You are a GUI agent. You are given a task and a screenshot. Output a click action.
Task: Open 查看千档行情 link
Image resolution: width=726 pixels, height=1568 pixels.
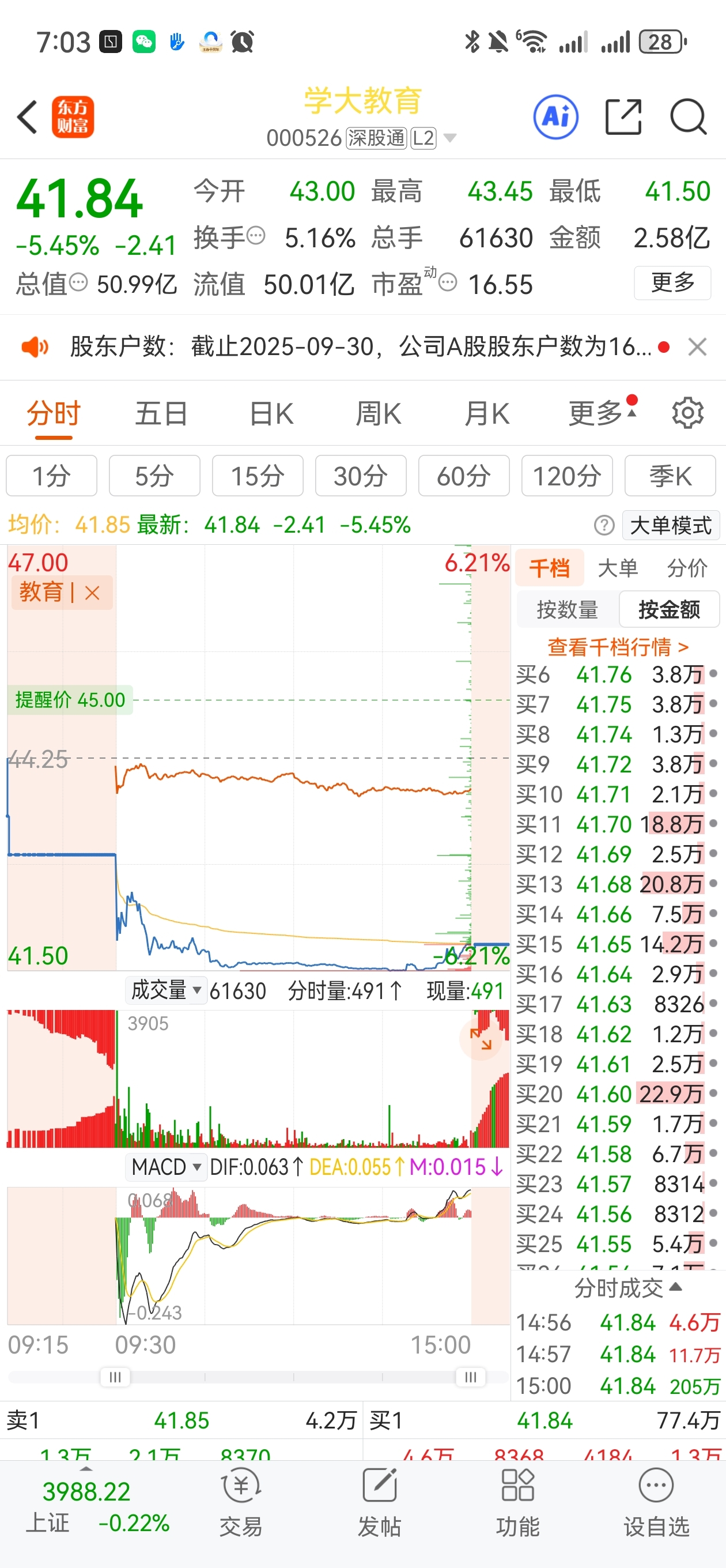tap(618, 646)
